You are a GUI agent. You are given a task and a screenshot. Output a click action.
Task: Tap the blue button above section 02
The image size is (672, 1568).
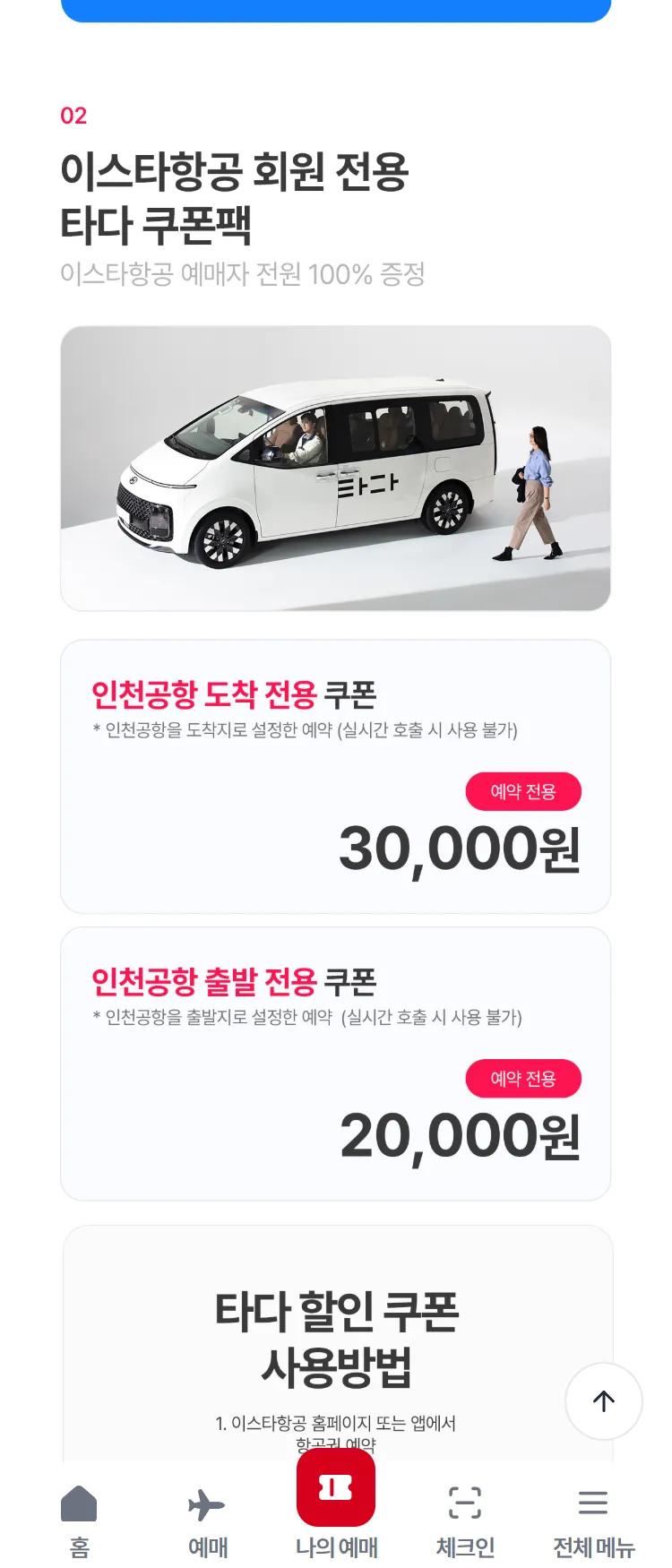click(336, 10)
